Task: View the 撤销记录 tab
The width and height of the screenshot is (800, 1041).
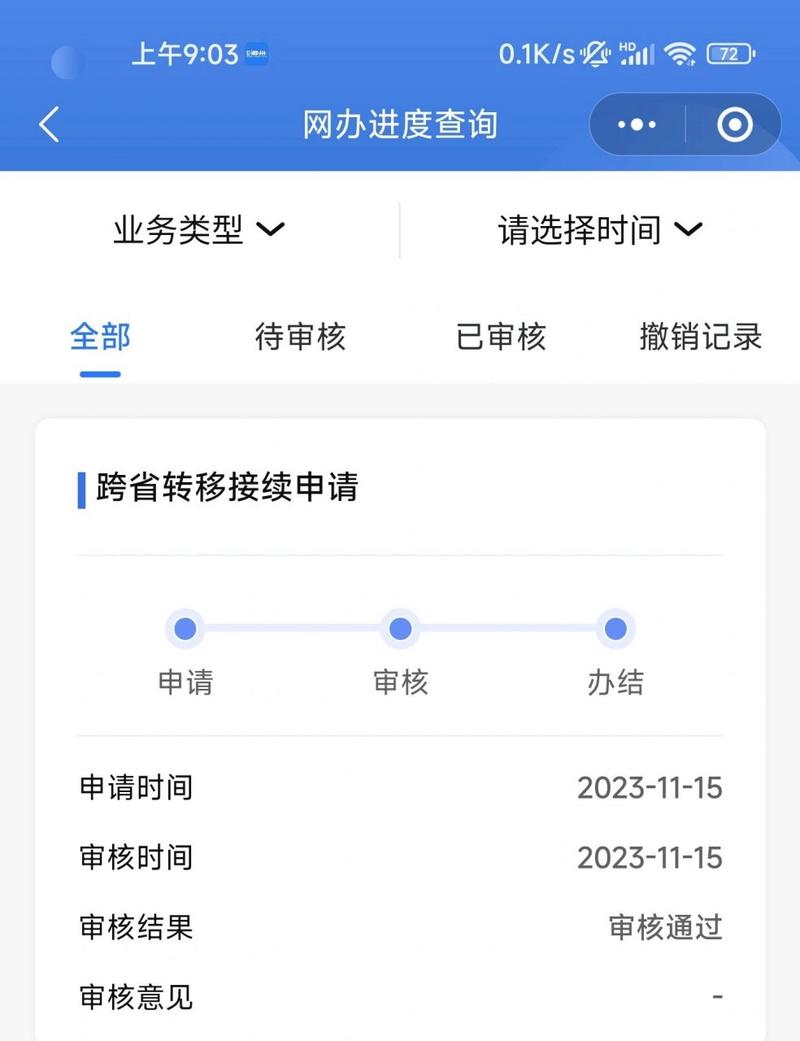Action: [x=701, y=337]
